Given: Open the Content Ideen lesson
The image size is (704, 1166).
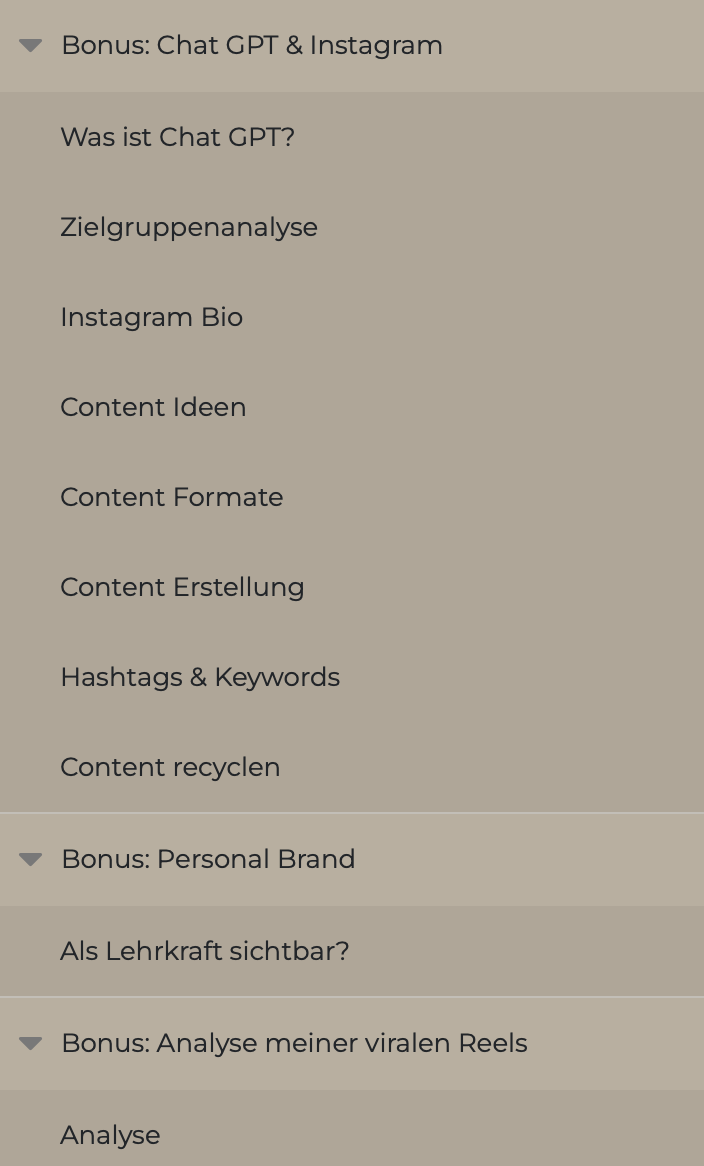Looking at the screenshot, I should [x=153, y=407].
